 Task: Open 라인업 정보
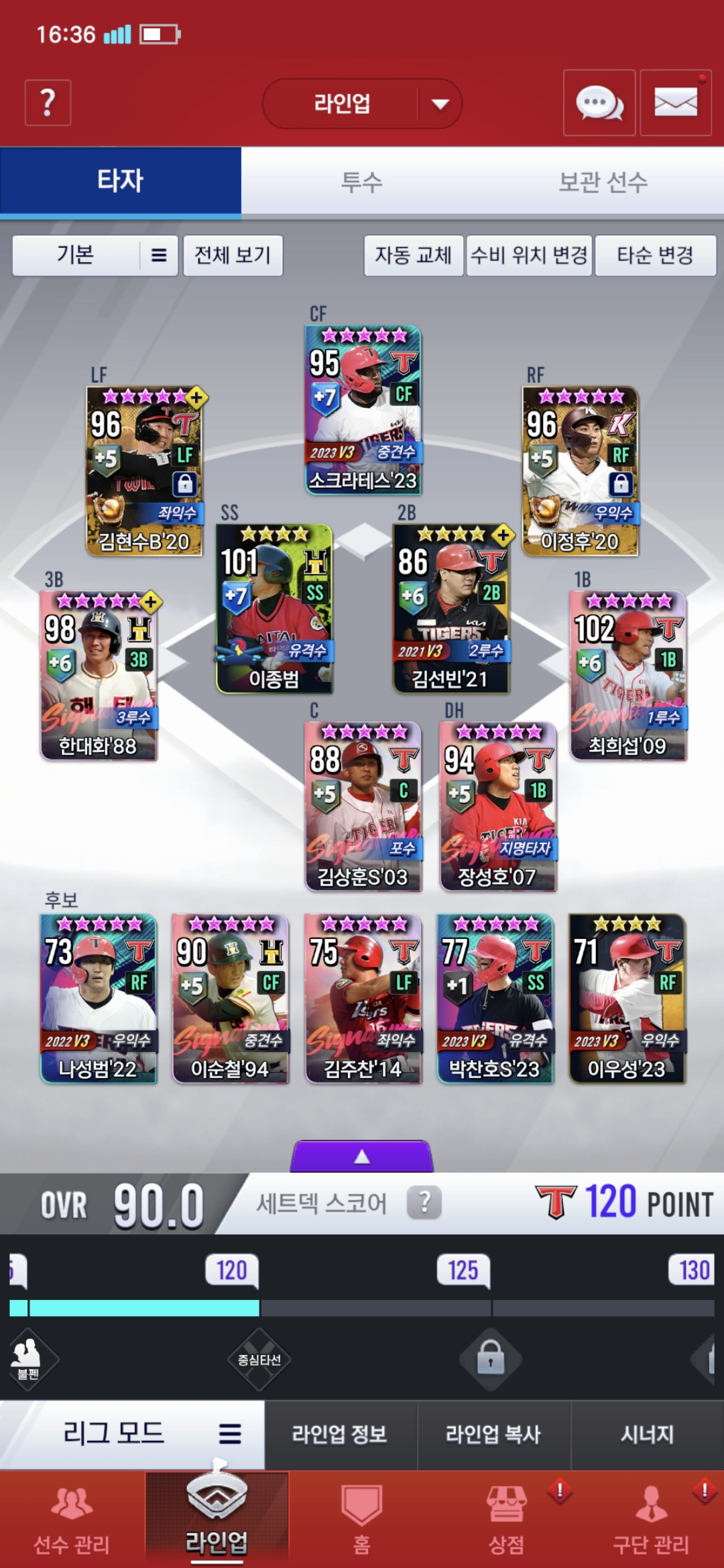[341, 1434]
